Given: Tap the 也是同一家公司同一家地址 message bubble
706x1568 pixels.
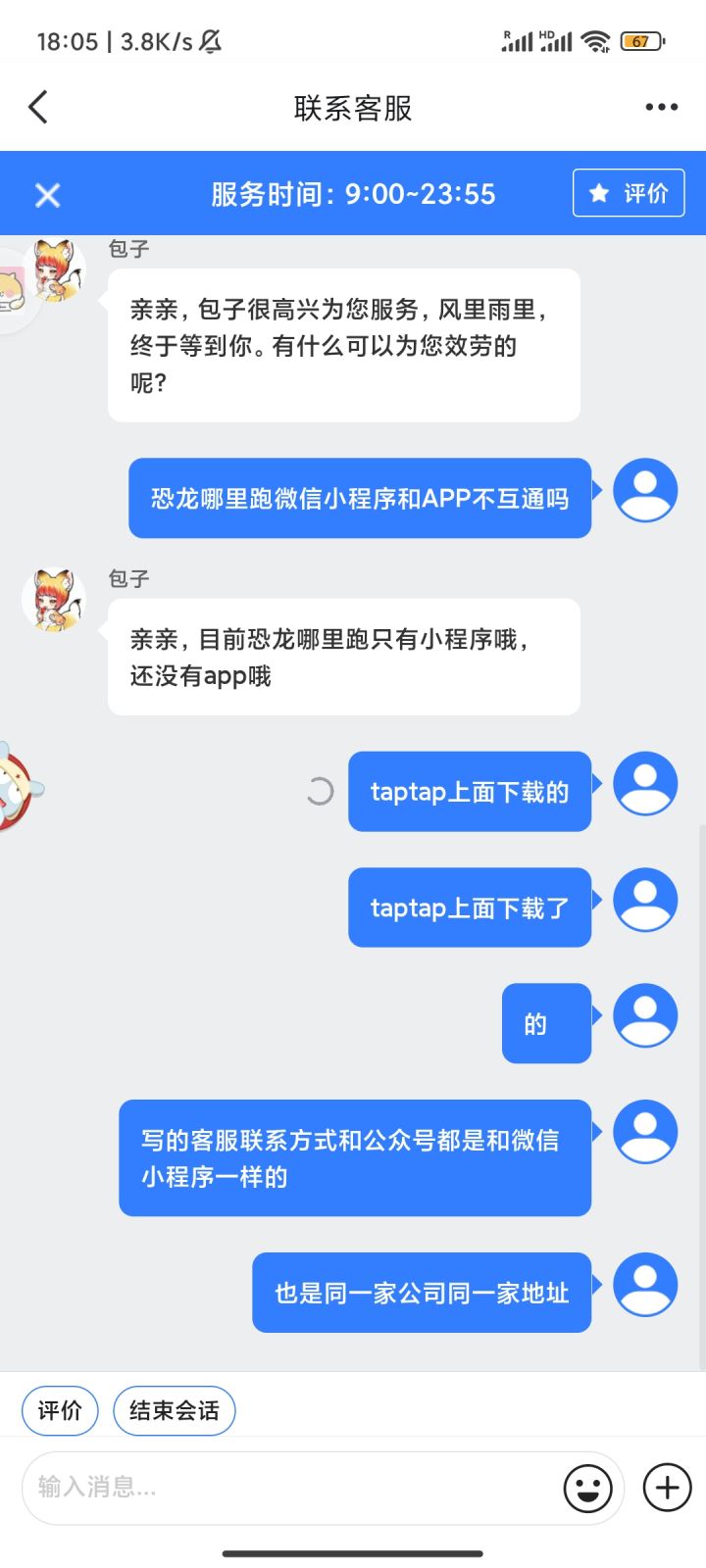Looking at the screenshot, I should tap(422, 1293).
